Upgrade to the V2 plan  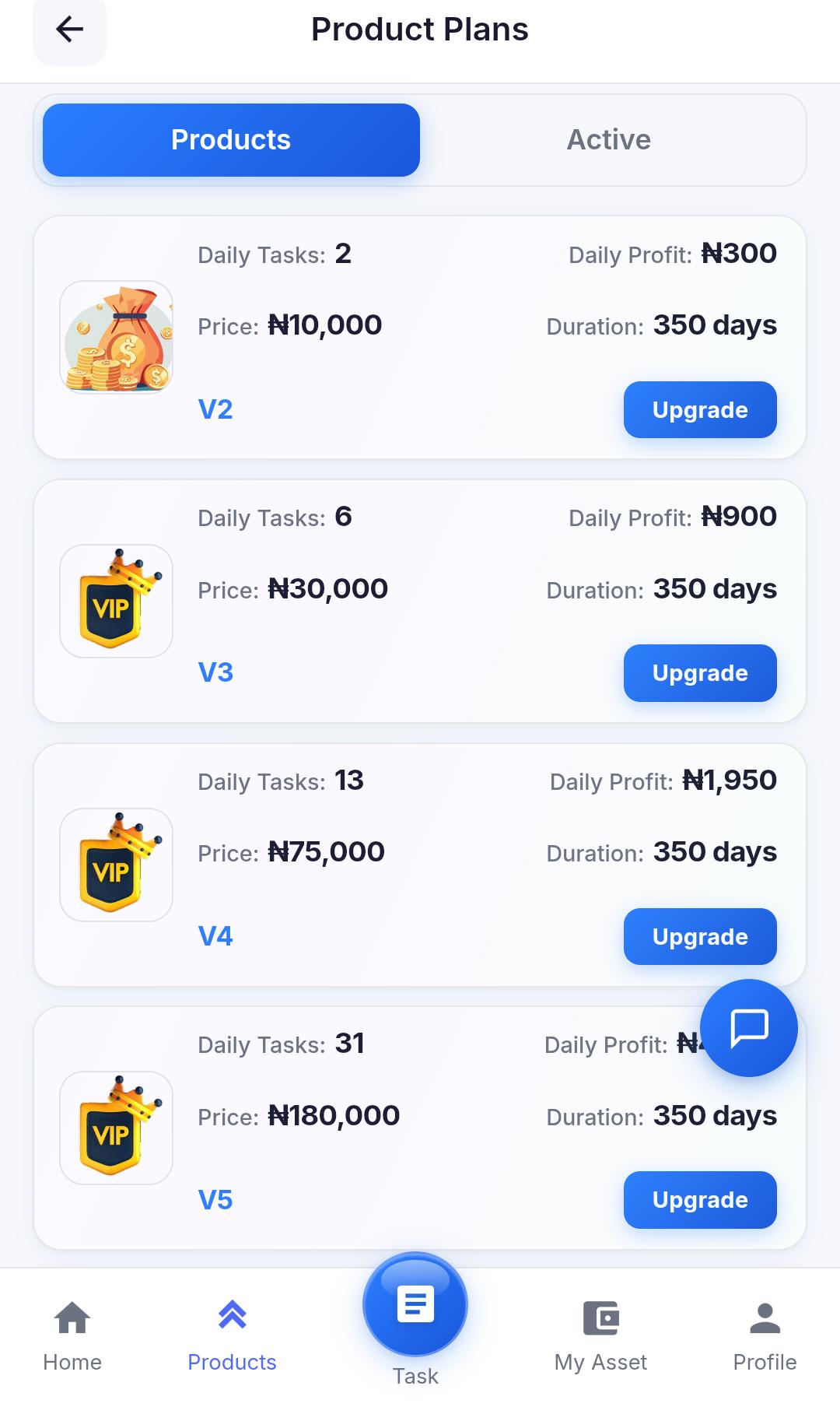[x=699, y=410]
